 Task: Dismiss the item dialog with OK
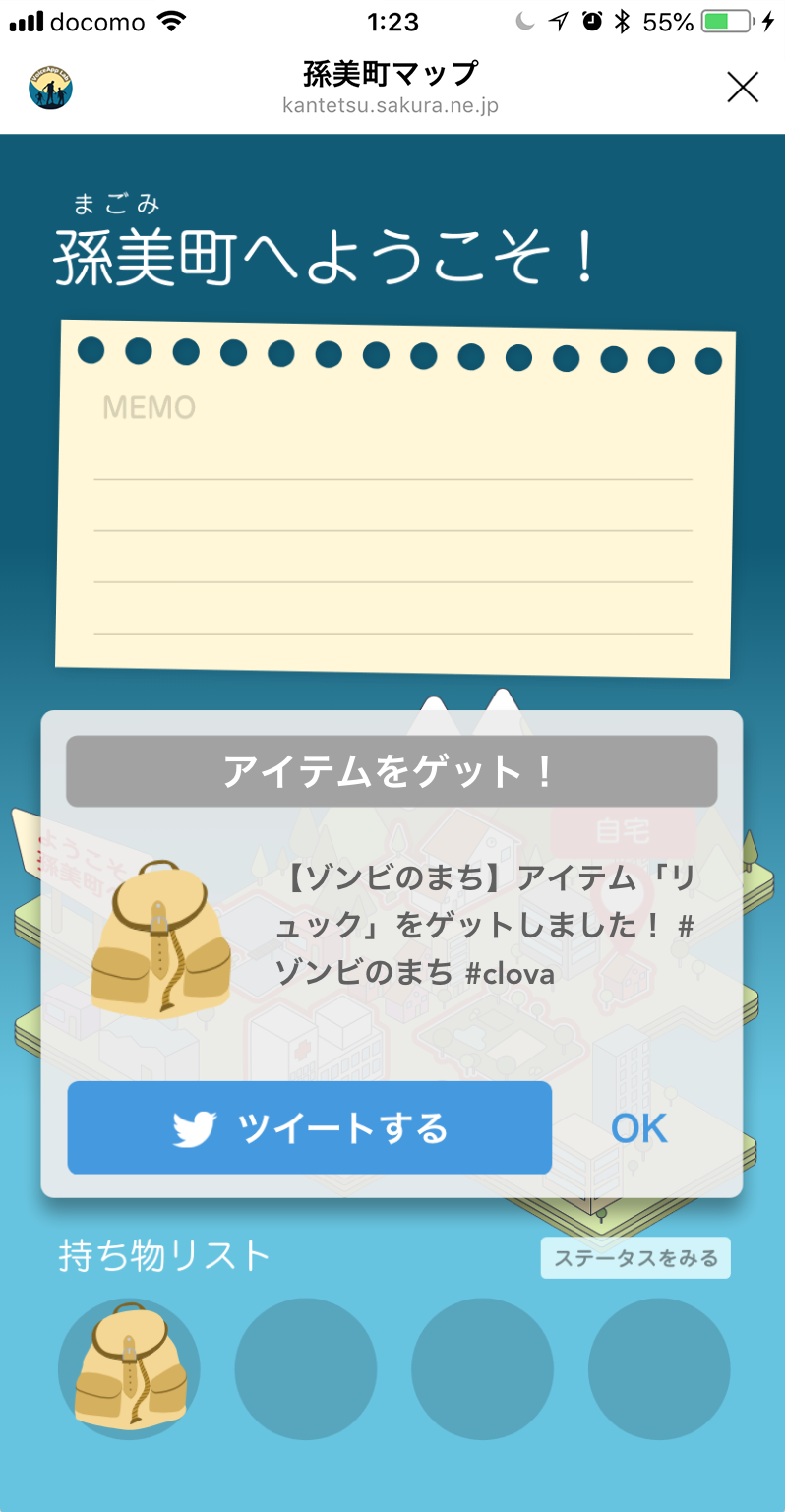639,1128
